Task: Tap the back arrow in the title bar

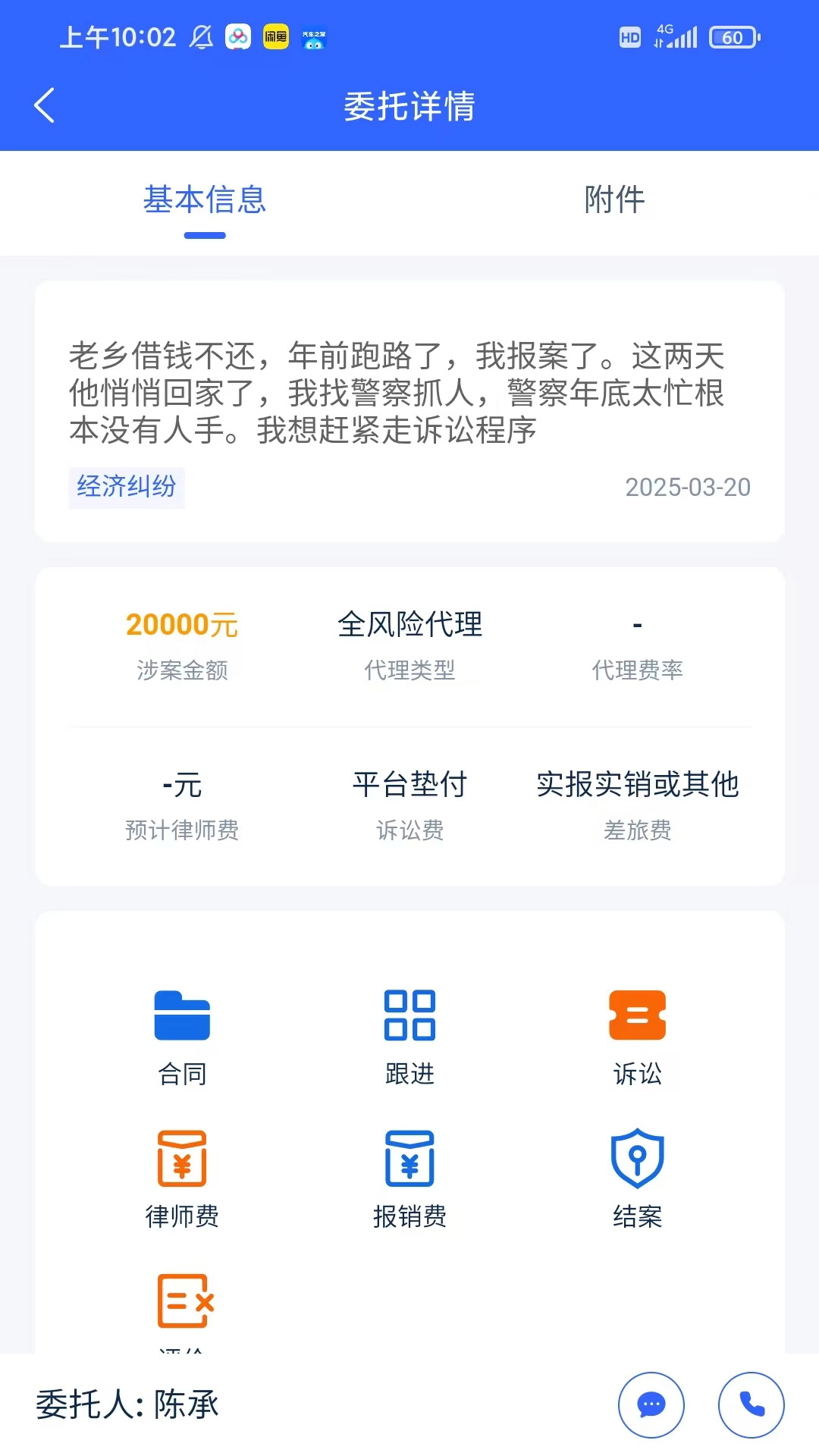Action: pos(43,106)
